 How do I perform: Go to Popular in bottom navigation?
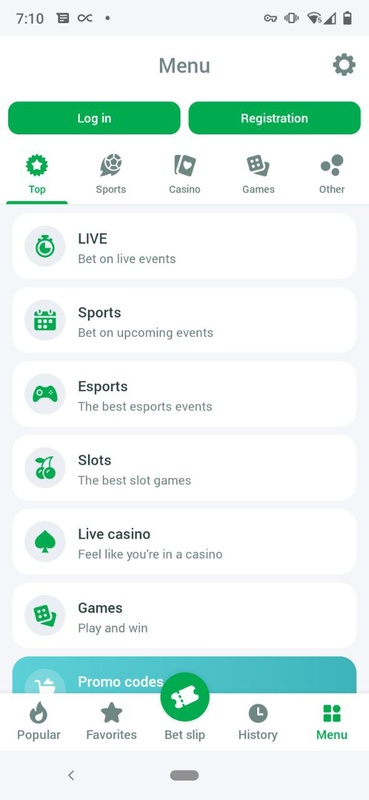pyautogui.click(x=39, y=721)
